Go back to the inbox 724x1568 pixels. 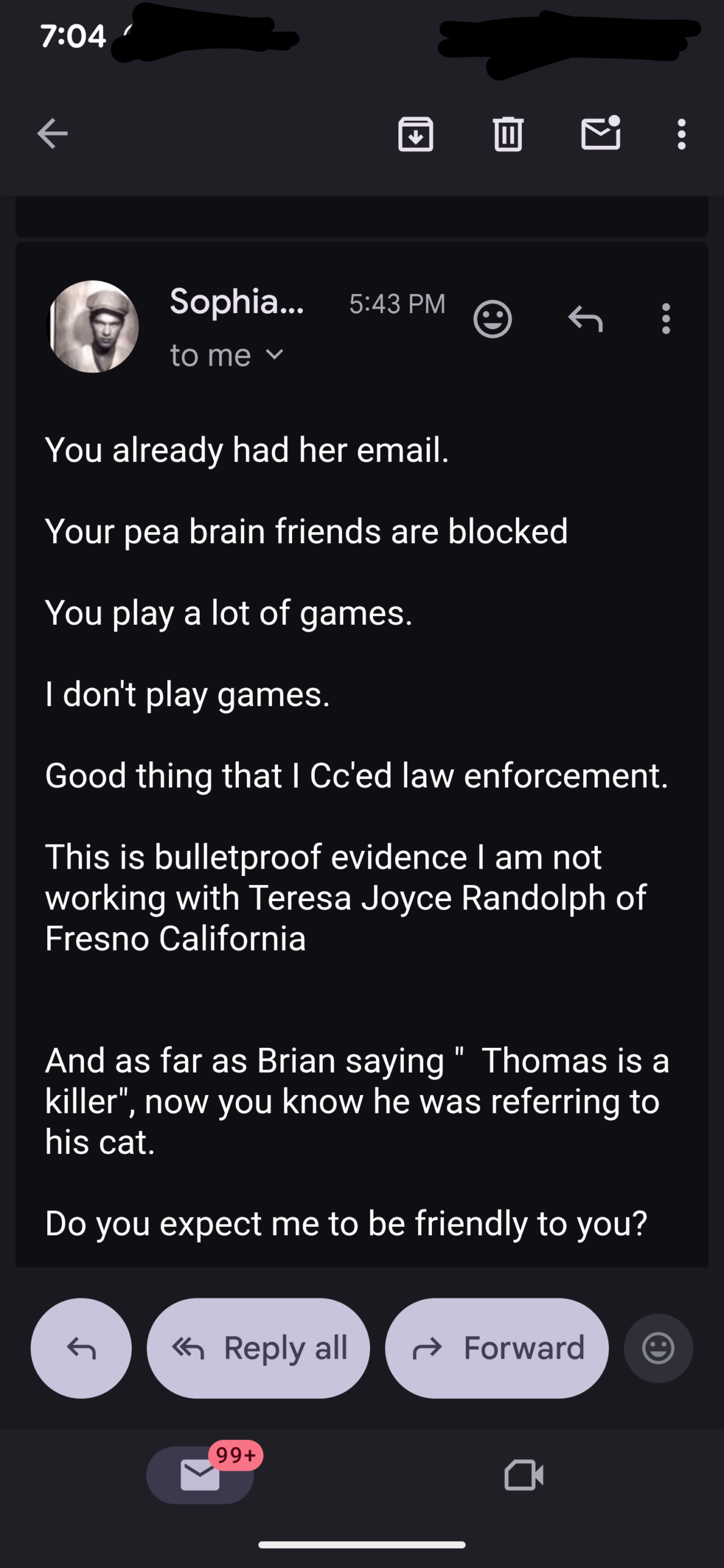pyautogui.click(x=52, y=134)
